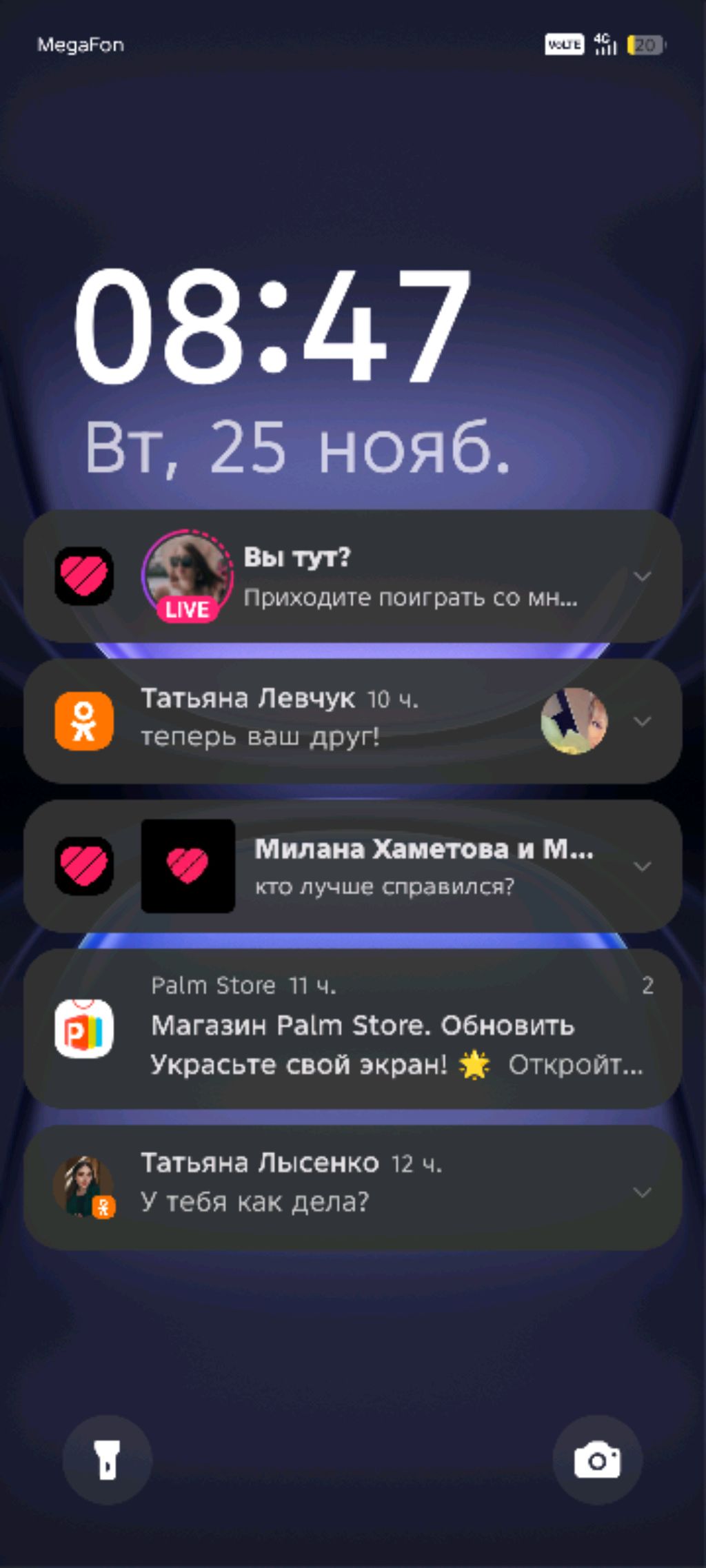Expand the 'Вы тут?' notification chevron
The image size is (706, 1568).
(642, 576)
